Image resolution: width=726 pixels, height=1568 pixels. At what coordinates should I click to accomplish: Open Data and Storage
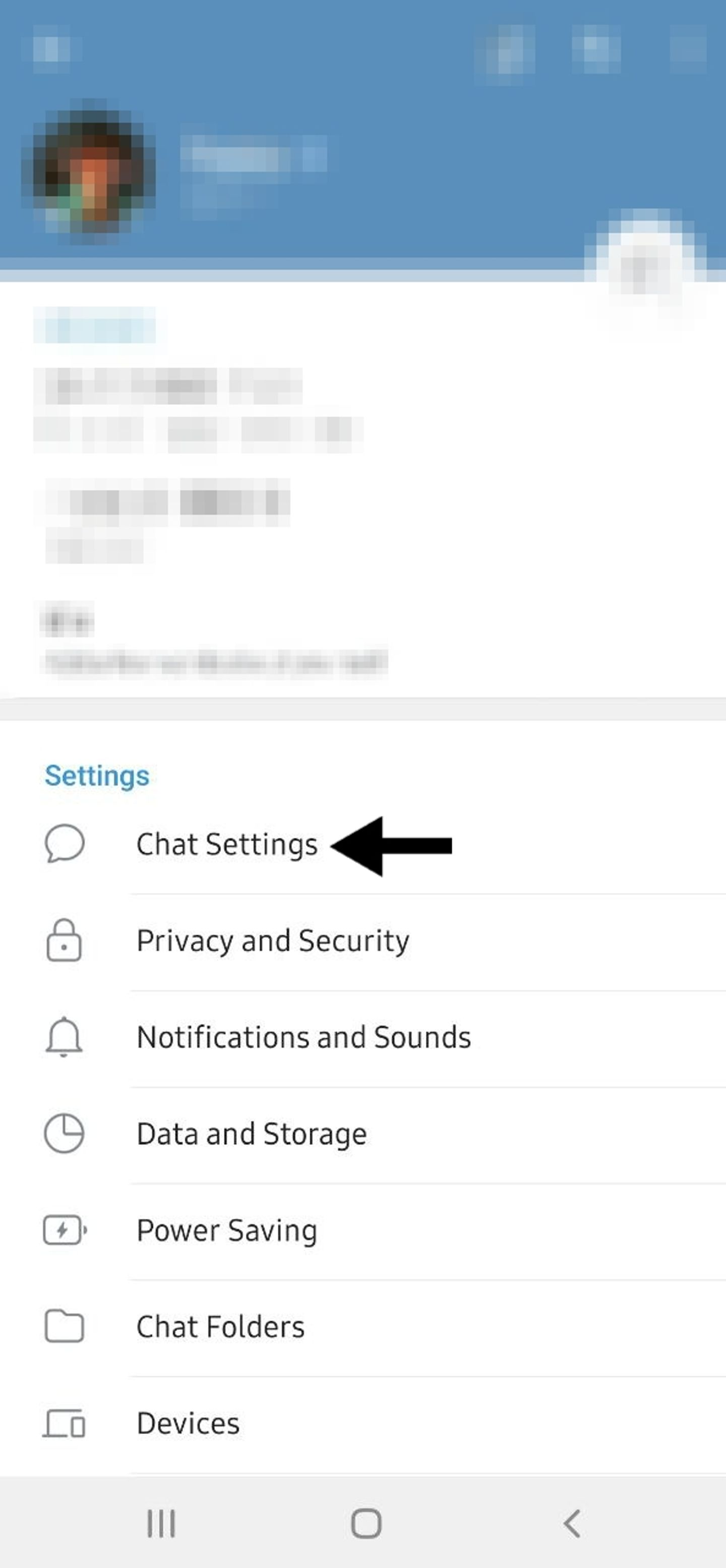pyautogui.click(x=252, y=1134)
